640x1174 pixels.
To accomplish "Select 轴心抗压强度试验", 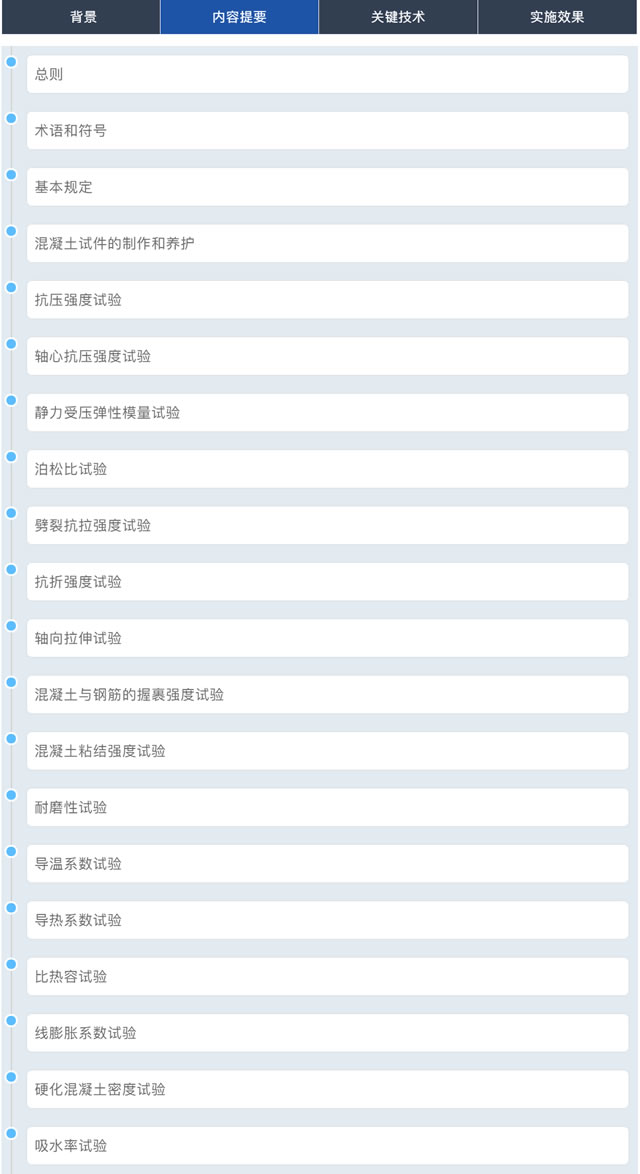I will tap(327, 356).
